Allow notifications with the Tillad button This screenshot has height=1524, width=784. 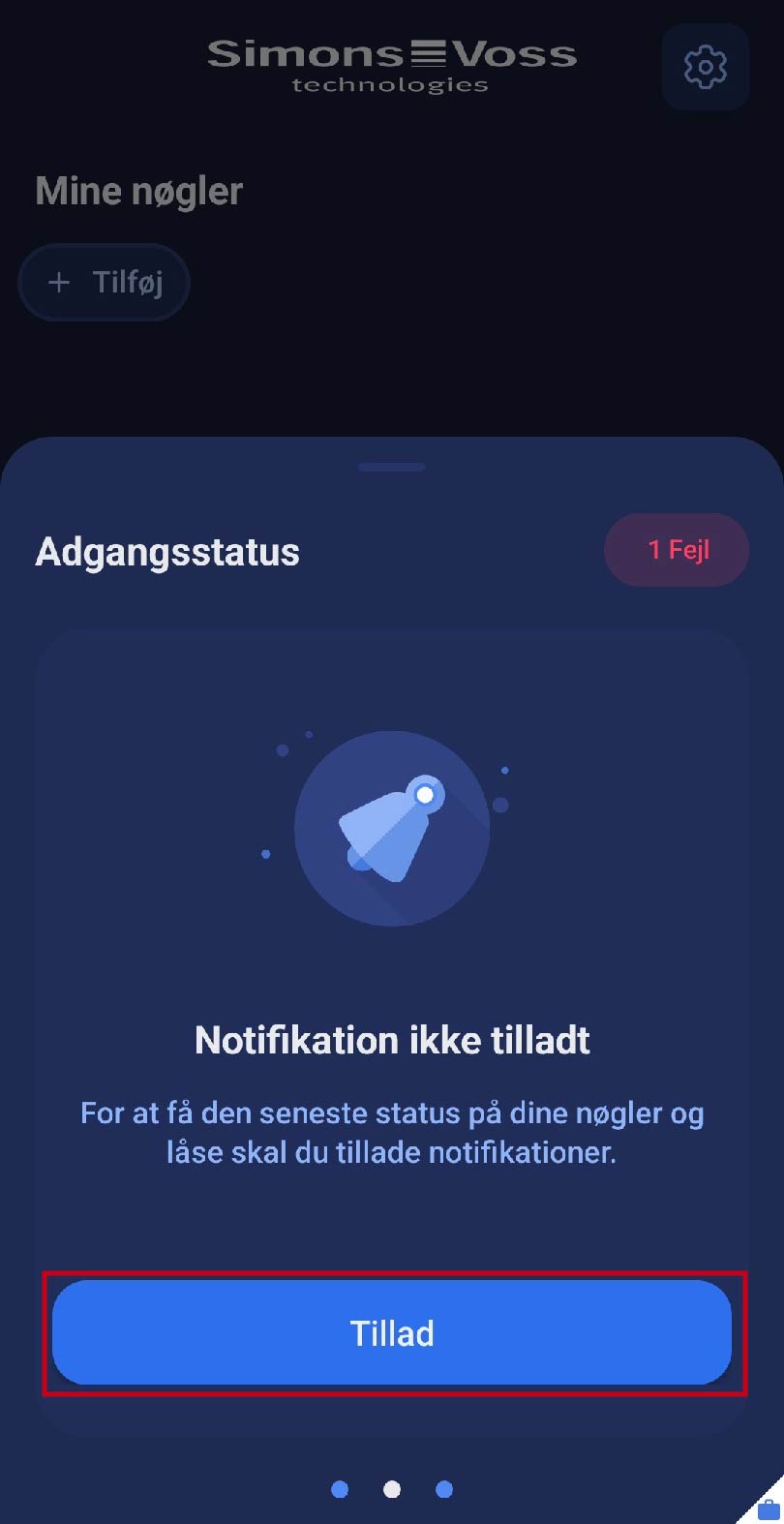pos(392,1333)
